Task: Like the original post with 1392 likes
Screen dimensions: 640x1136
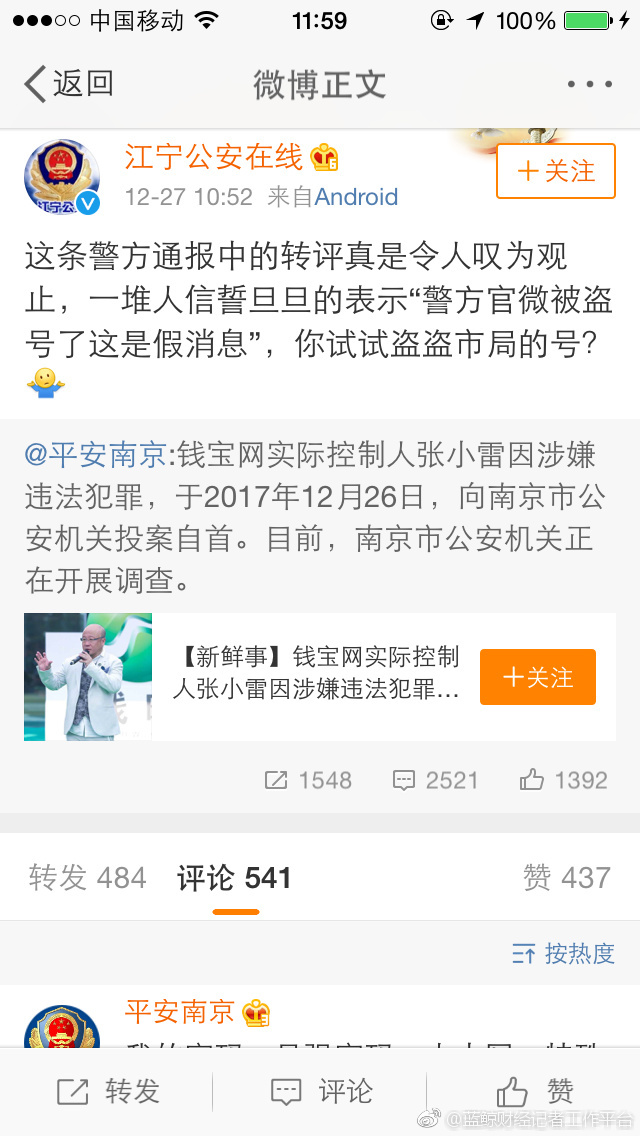Action: (564, 780)
